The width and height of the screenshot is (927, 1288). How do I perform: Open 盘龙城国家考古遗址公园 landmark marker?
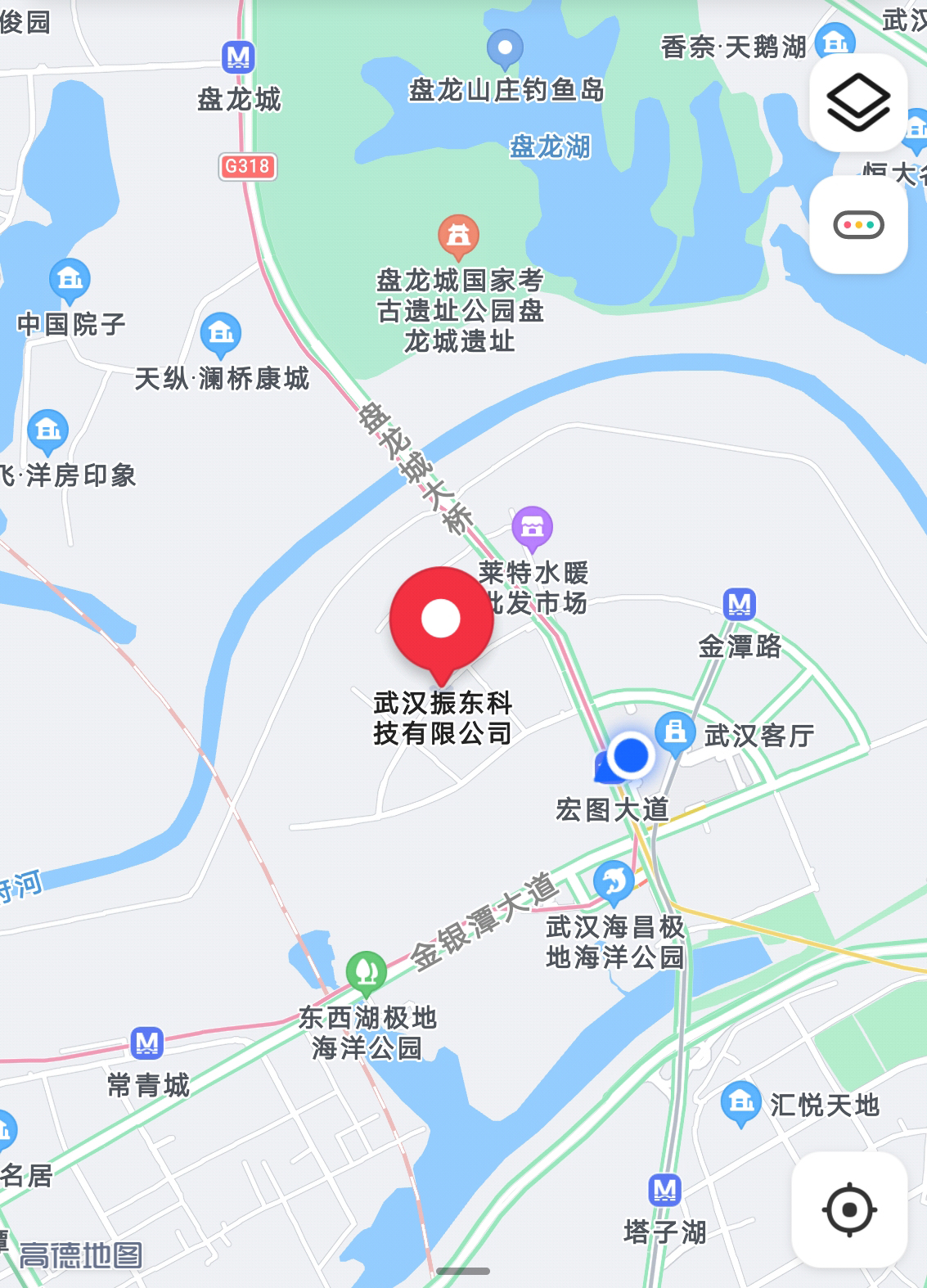[x=458, y=236]
